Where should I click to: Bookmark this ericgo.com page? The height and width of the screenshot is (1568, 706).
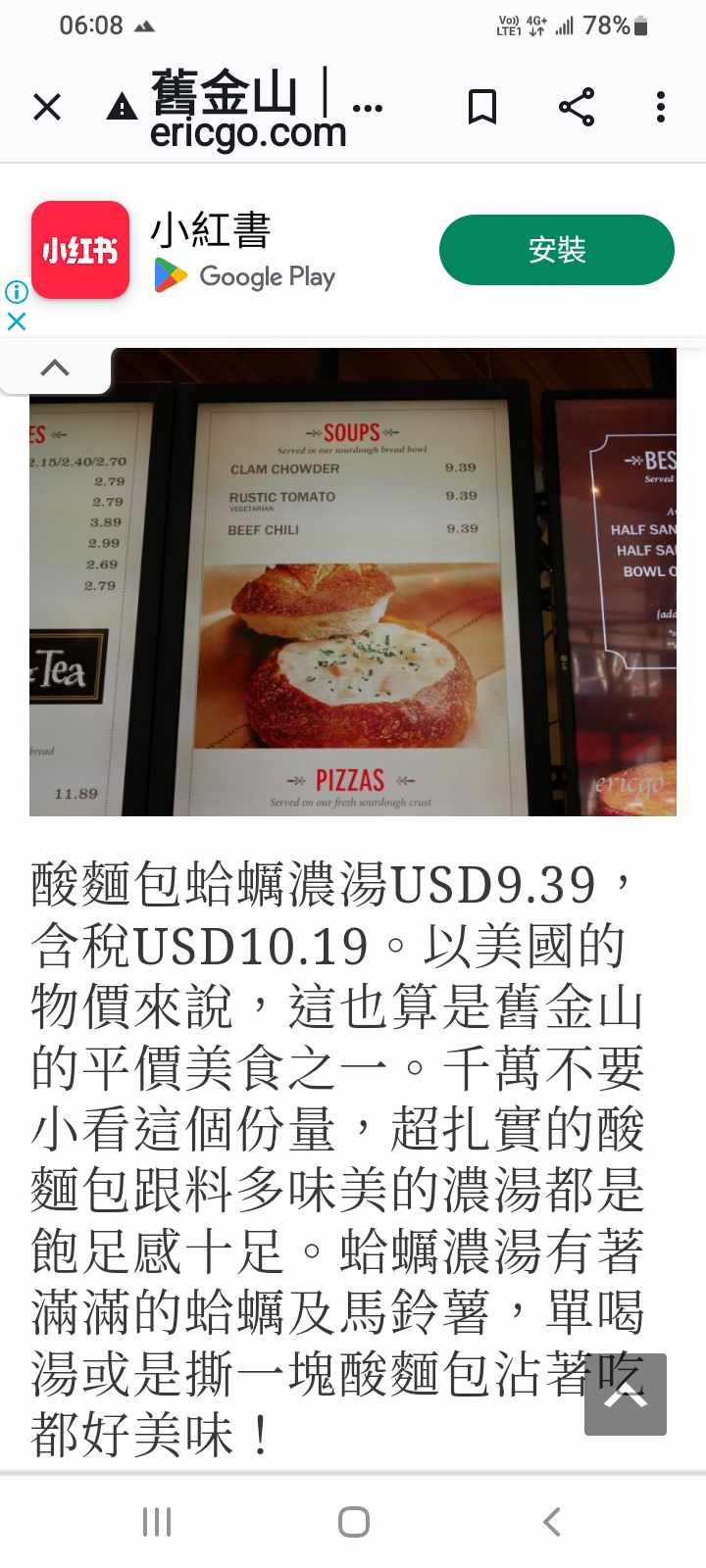[x=482, y=107]
